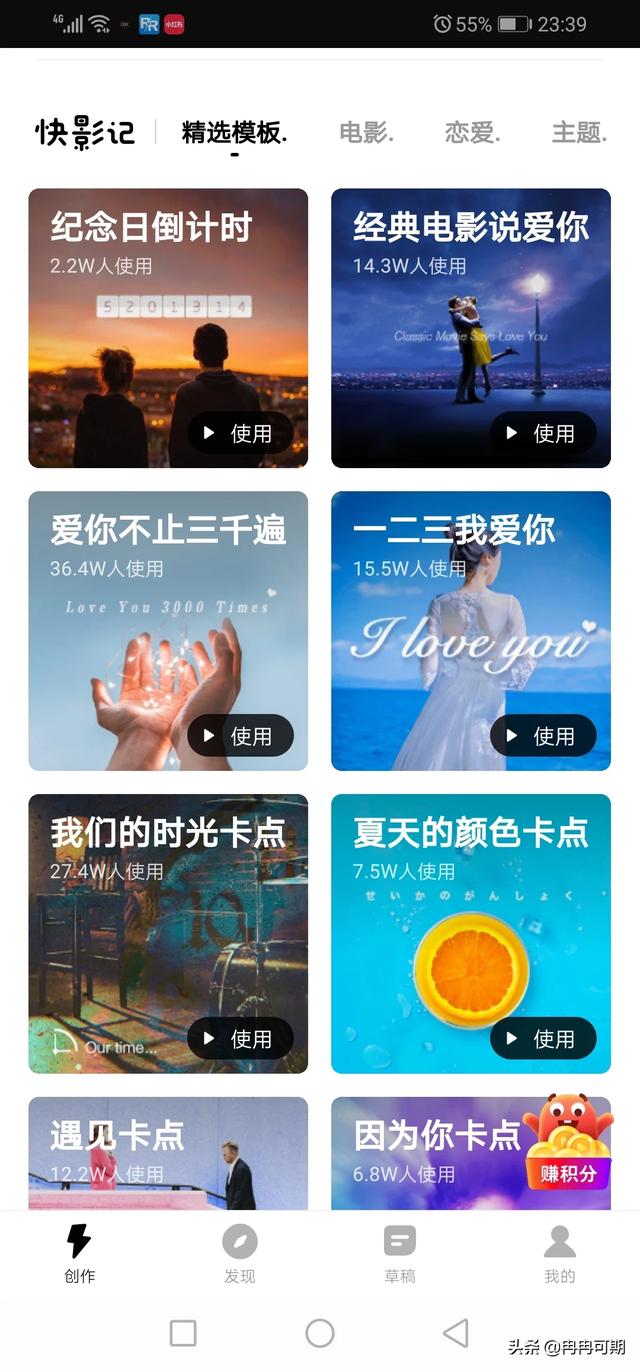Select the 创作 tab
Screen dimensions: 640x1370
[80, 1254]
